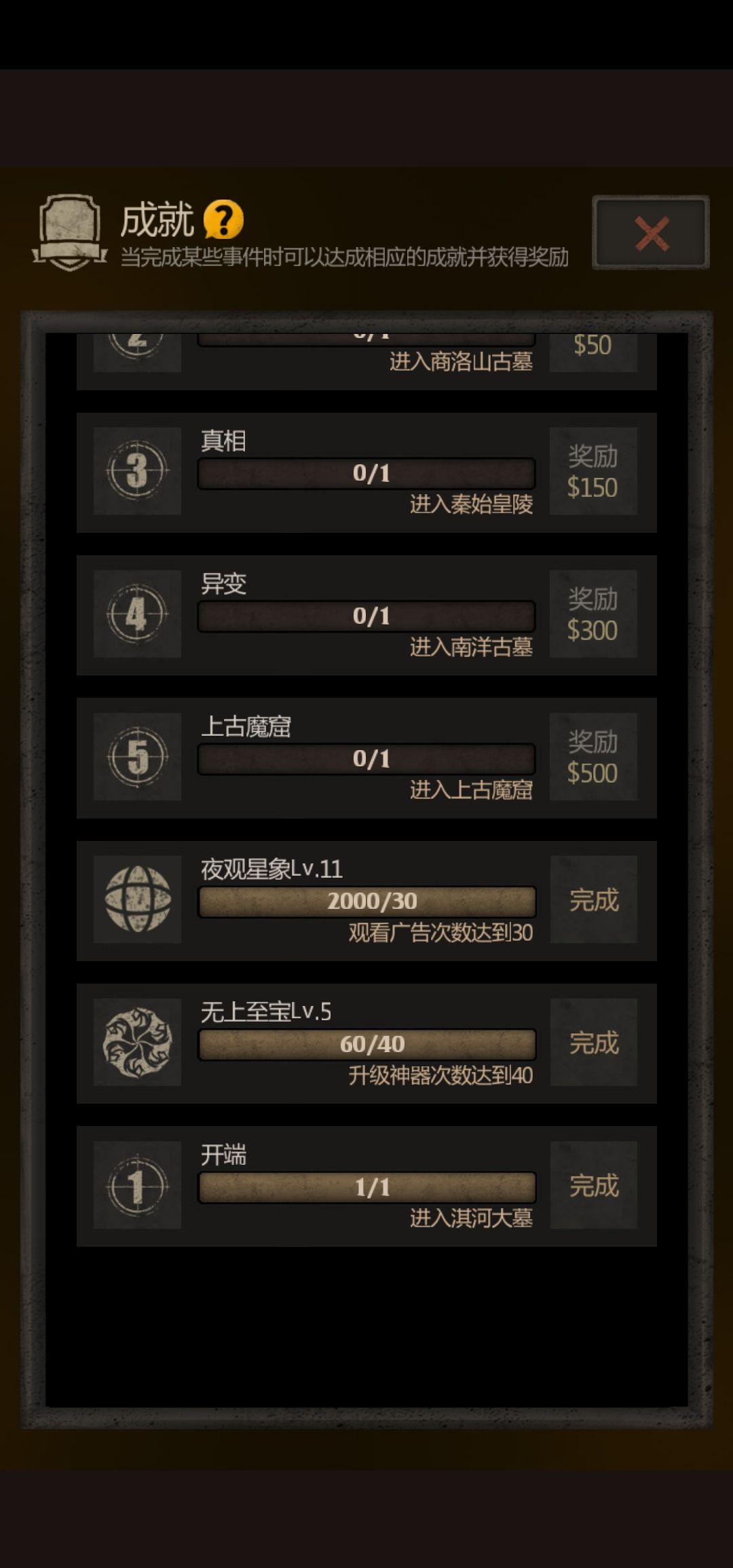The height and width of the screenshot is (1568, 733).
Task: Click the number 5 badge for 上古魔窟
Action: [136, 757]
